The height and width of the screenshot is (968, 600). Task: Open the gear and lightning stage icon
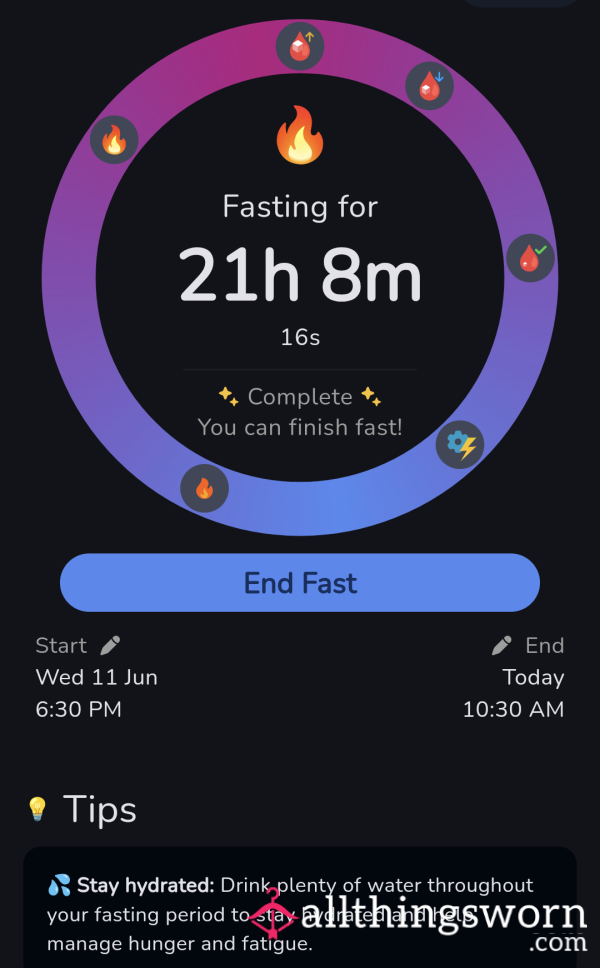pos(460,444)
